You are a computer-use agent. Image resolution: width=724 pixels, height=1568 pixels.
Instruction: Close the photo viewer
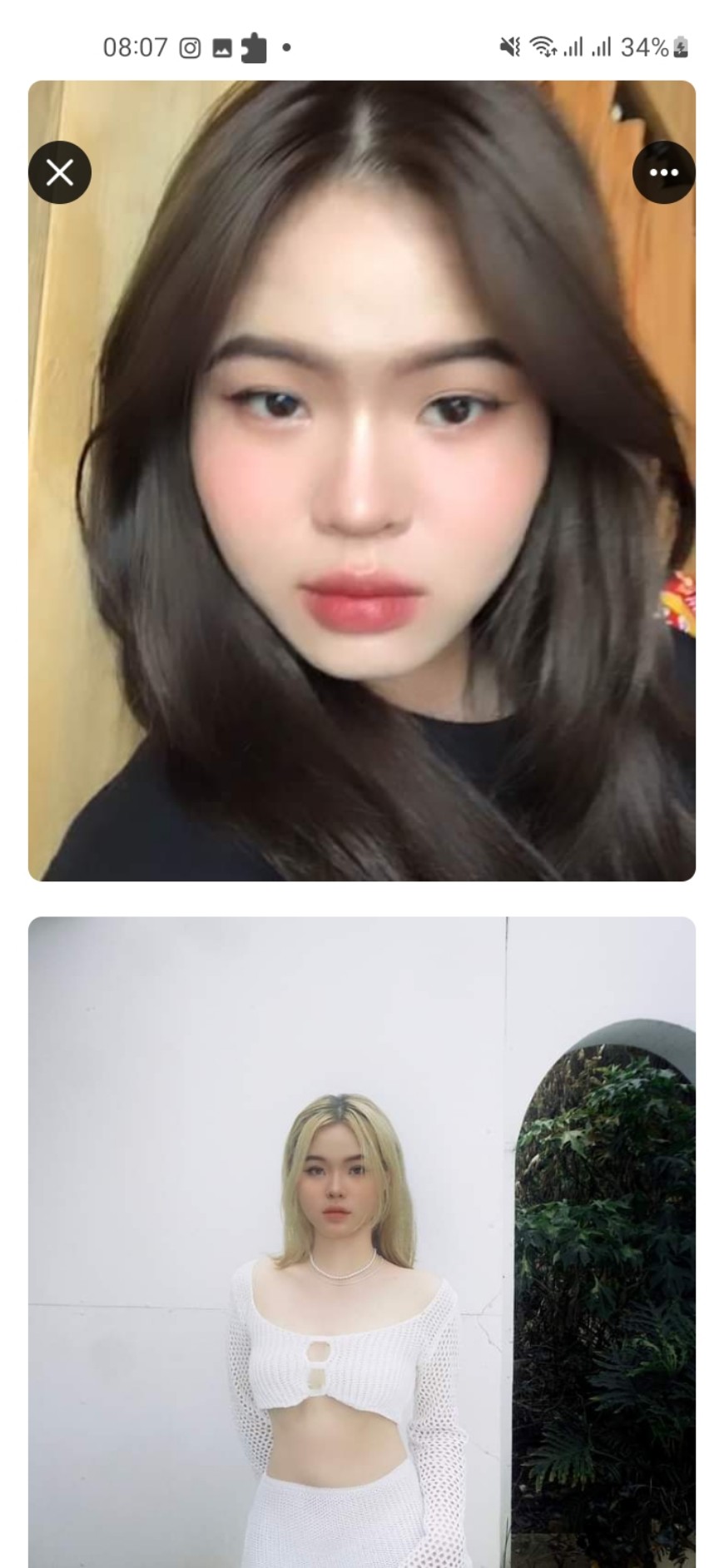(x=60, y=173)
